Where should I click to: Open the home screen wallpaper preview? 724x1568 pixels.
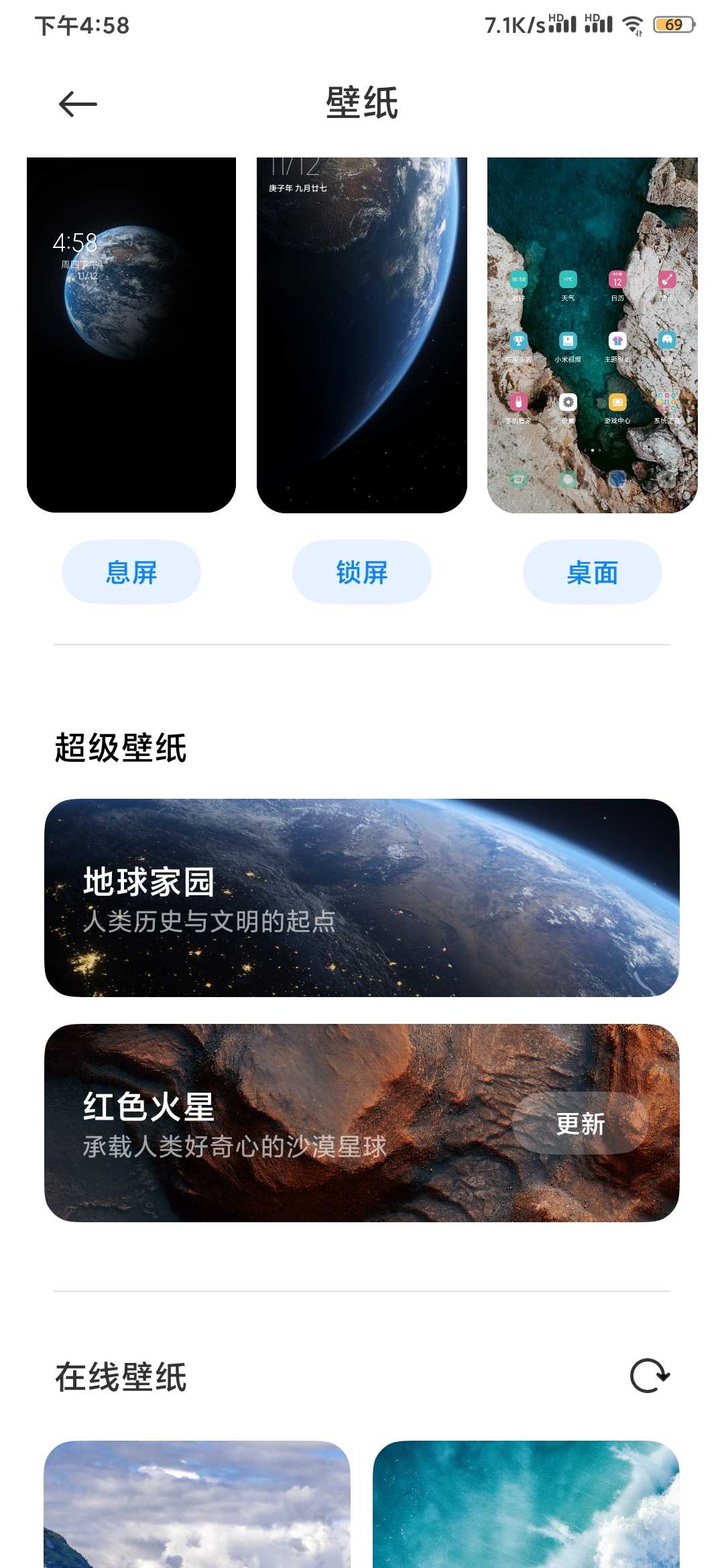coord(593,335)
